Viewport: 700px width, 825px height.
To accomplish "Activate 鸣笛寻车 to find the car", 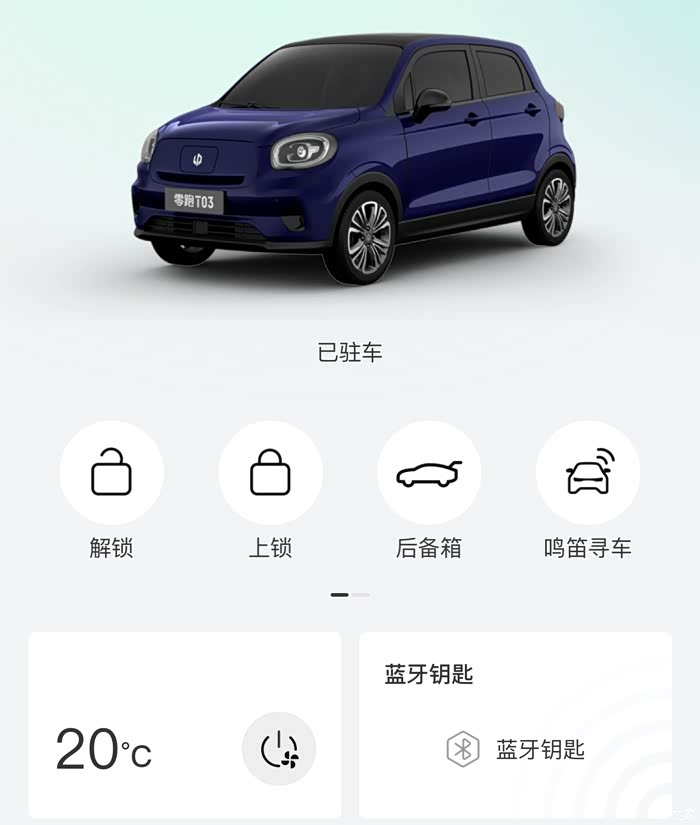I will point(588,472).
